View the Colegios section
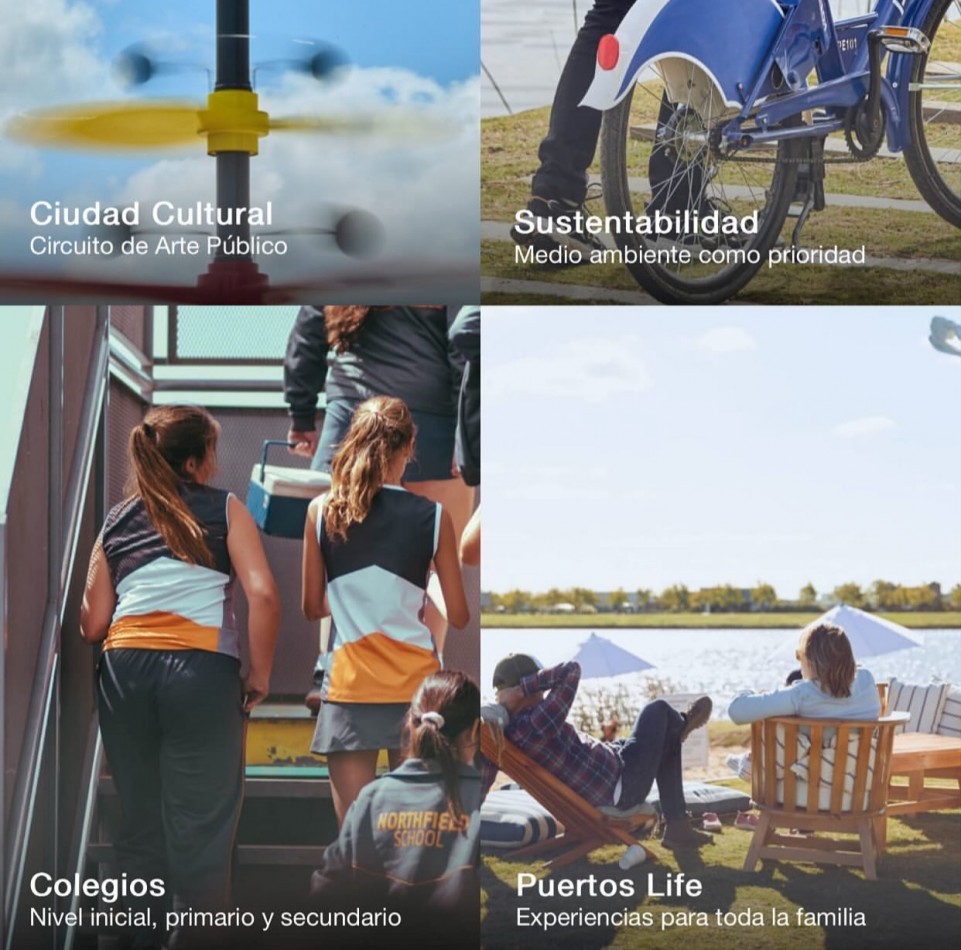 239,627
